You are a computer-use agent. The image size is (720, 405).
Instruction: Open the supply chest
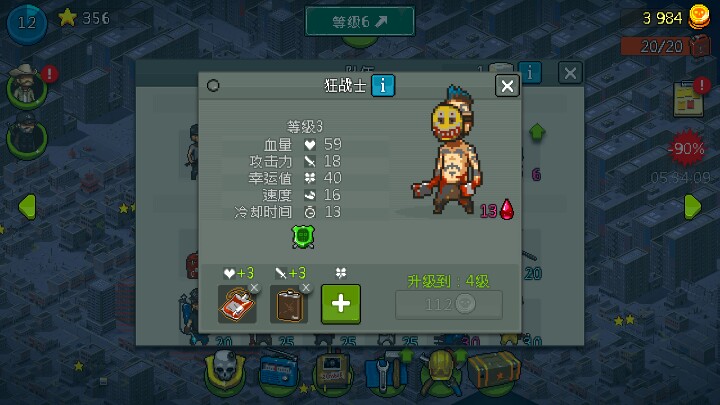[493, 372]
